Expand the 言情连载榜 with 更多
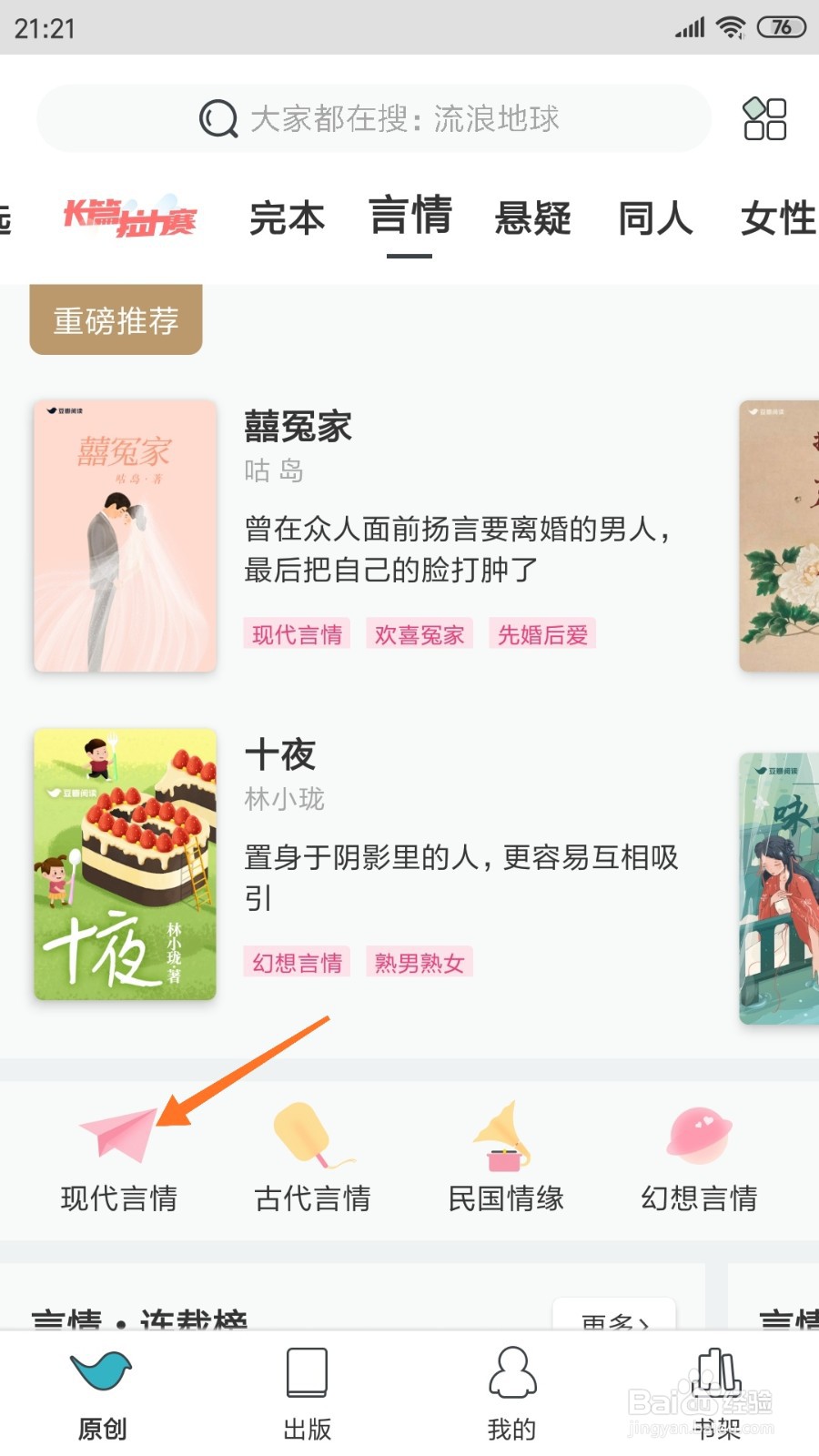 615,1318
